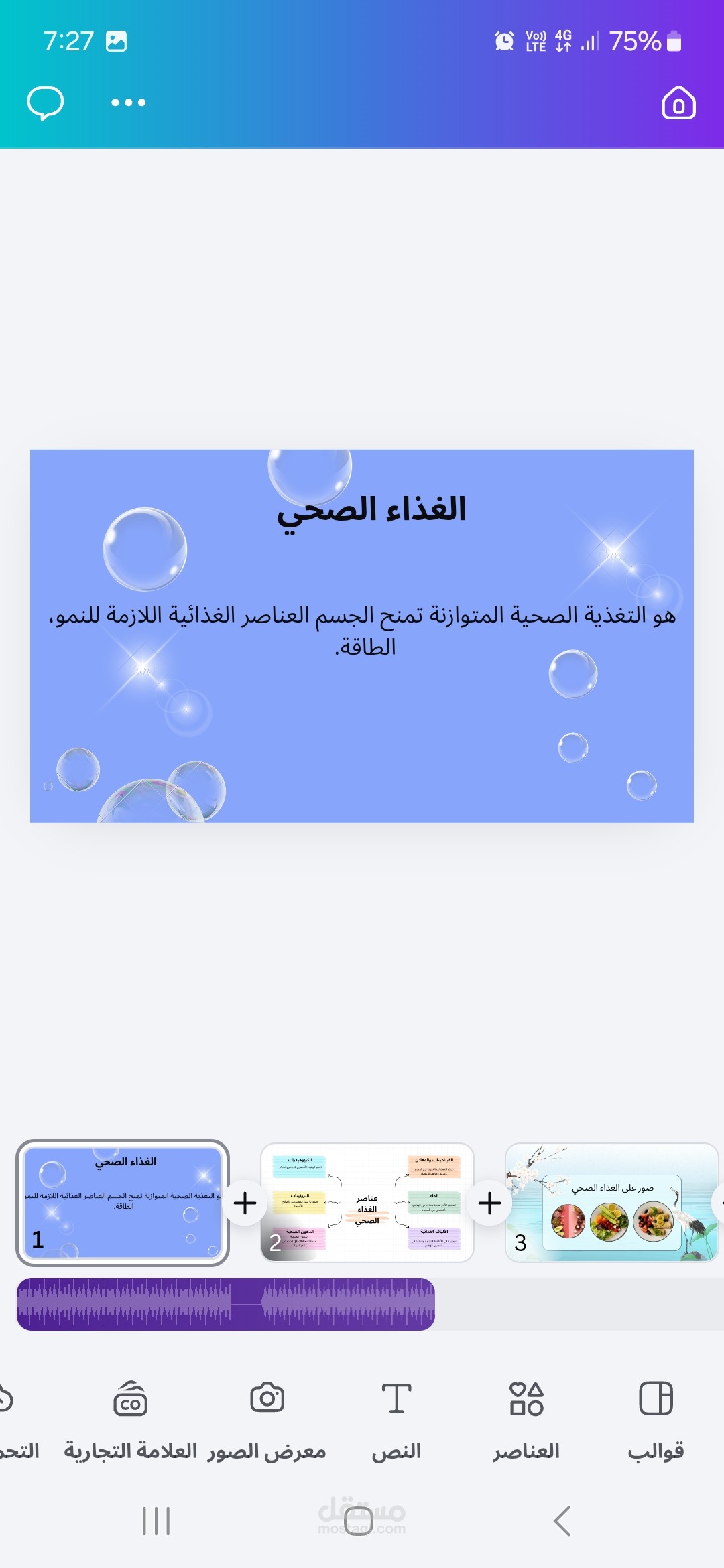Select slide 1 thumbnail
Viewport: 724px width, 1568px height.
(123, 1203)
